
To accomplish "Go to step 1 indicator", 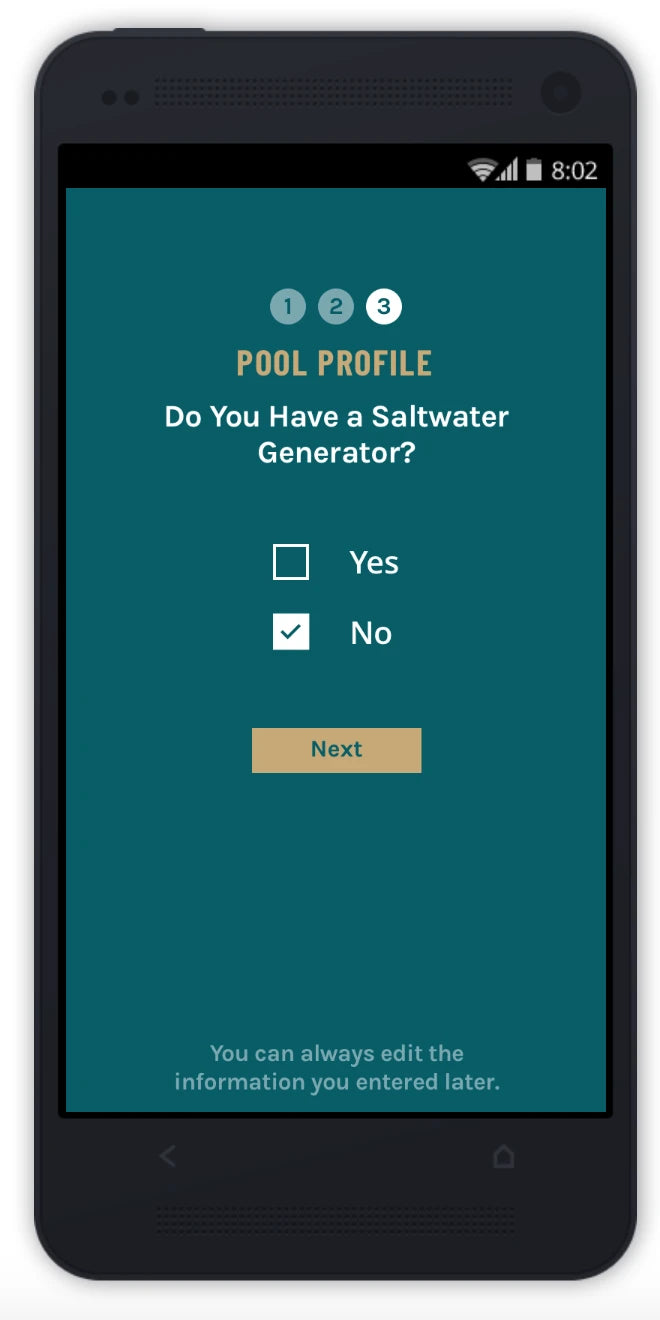I will point(287,307).
